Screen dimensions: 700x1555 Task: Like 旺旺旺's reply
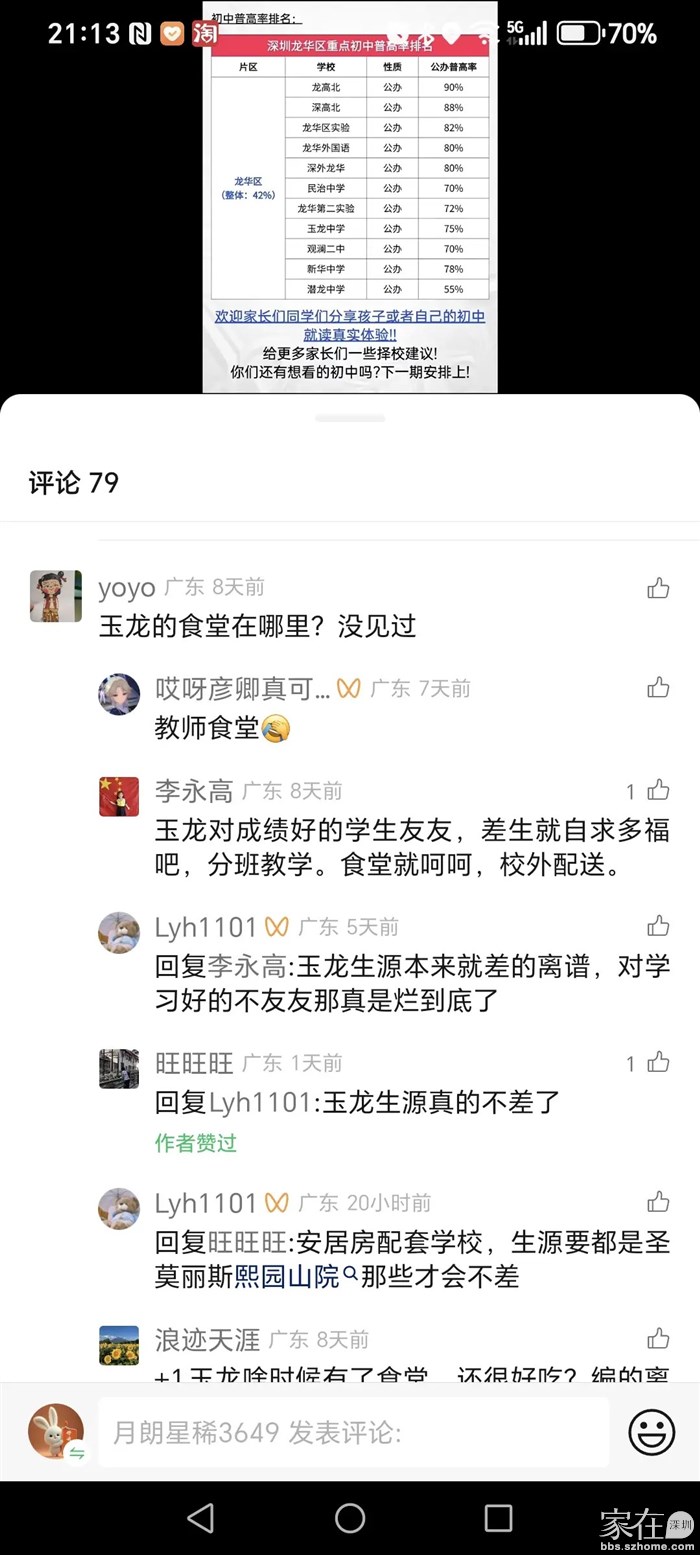(x=658, y=1063)
